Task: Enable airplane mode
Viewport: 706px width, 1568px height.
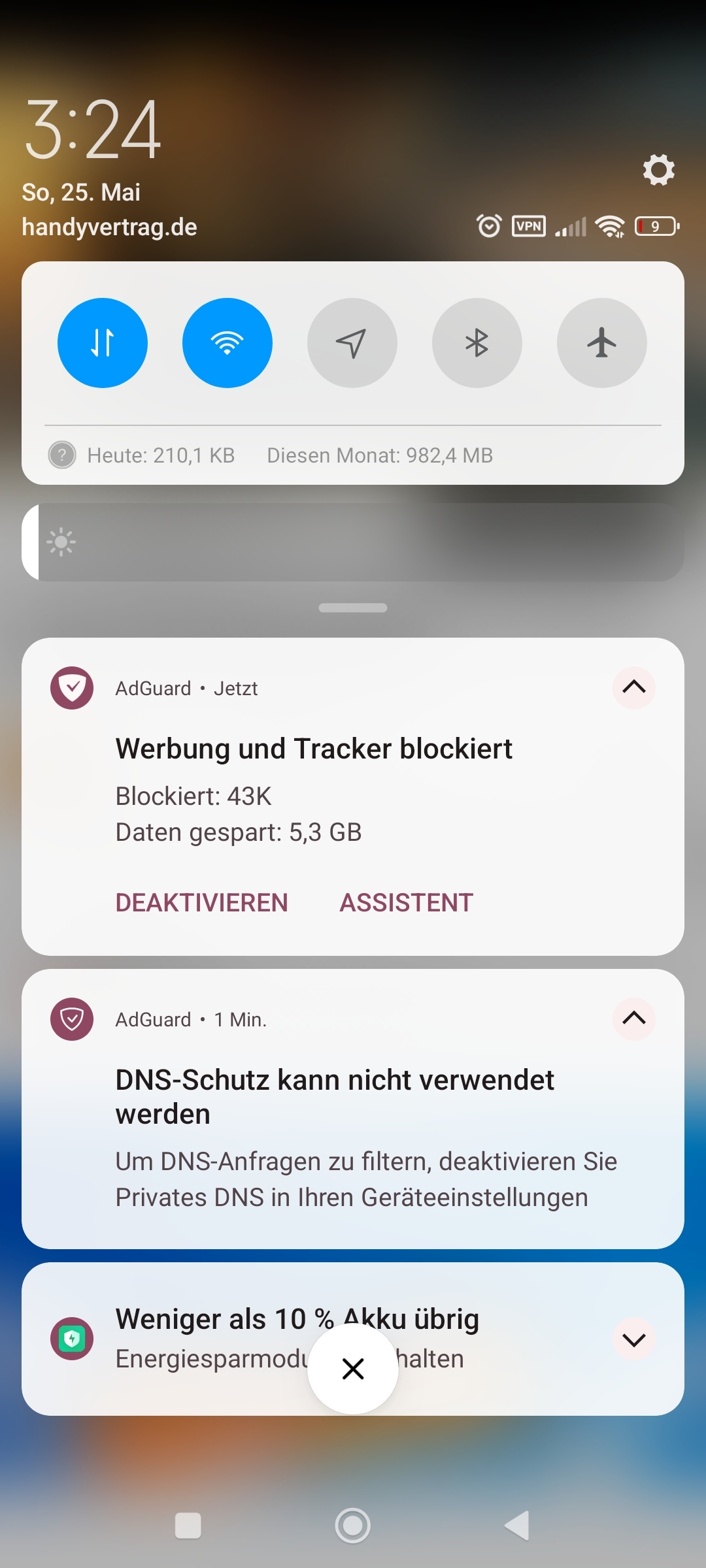Action: [602, 343]
